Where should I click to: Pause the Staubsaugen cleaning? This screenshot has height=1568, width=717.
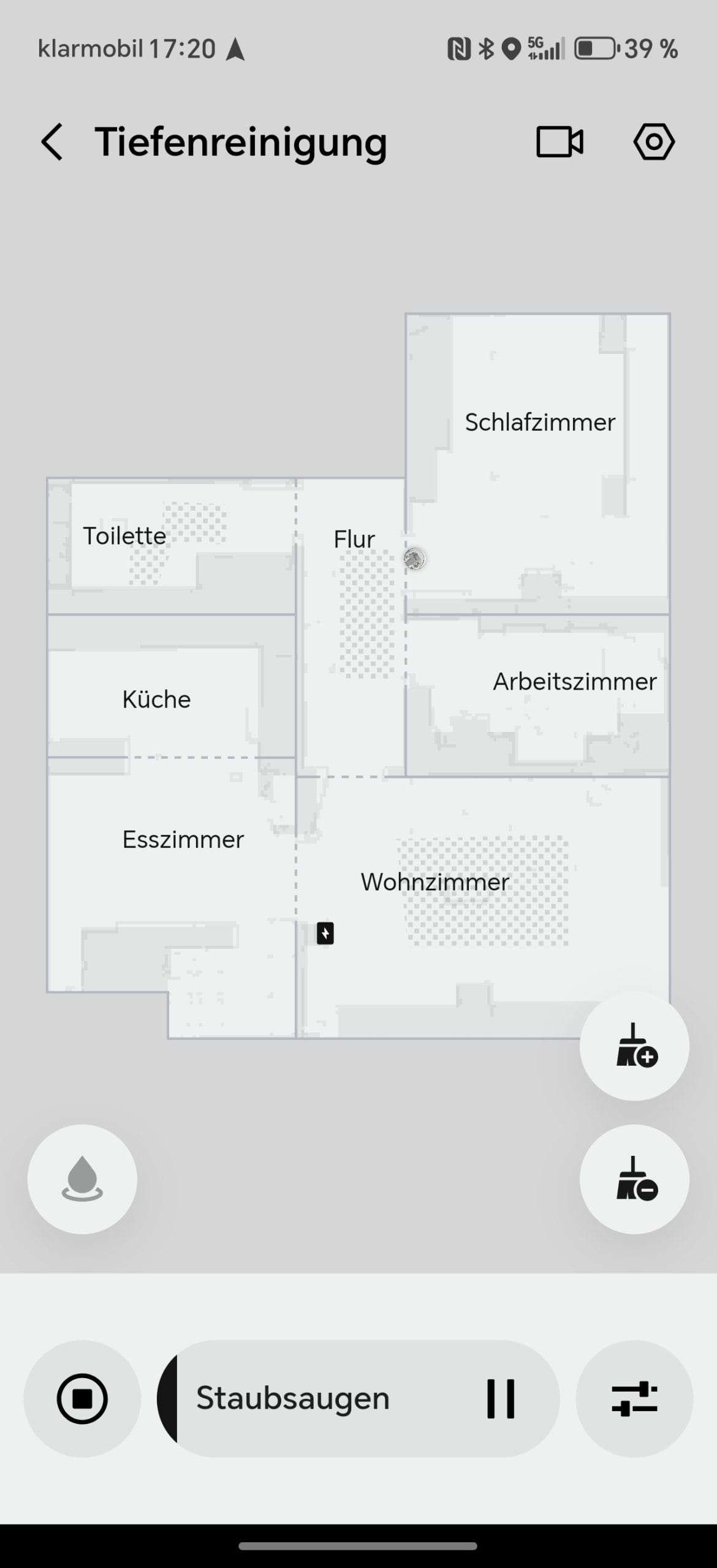[500, 1399]
